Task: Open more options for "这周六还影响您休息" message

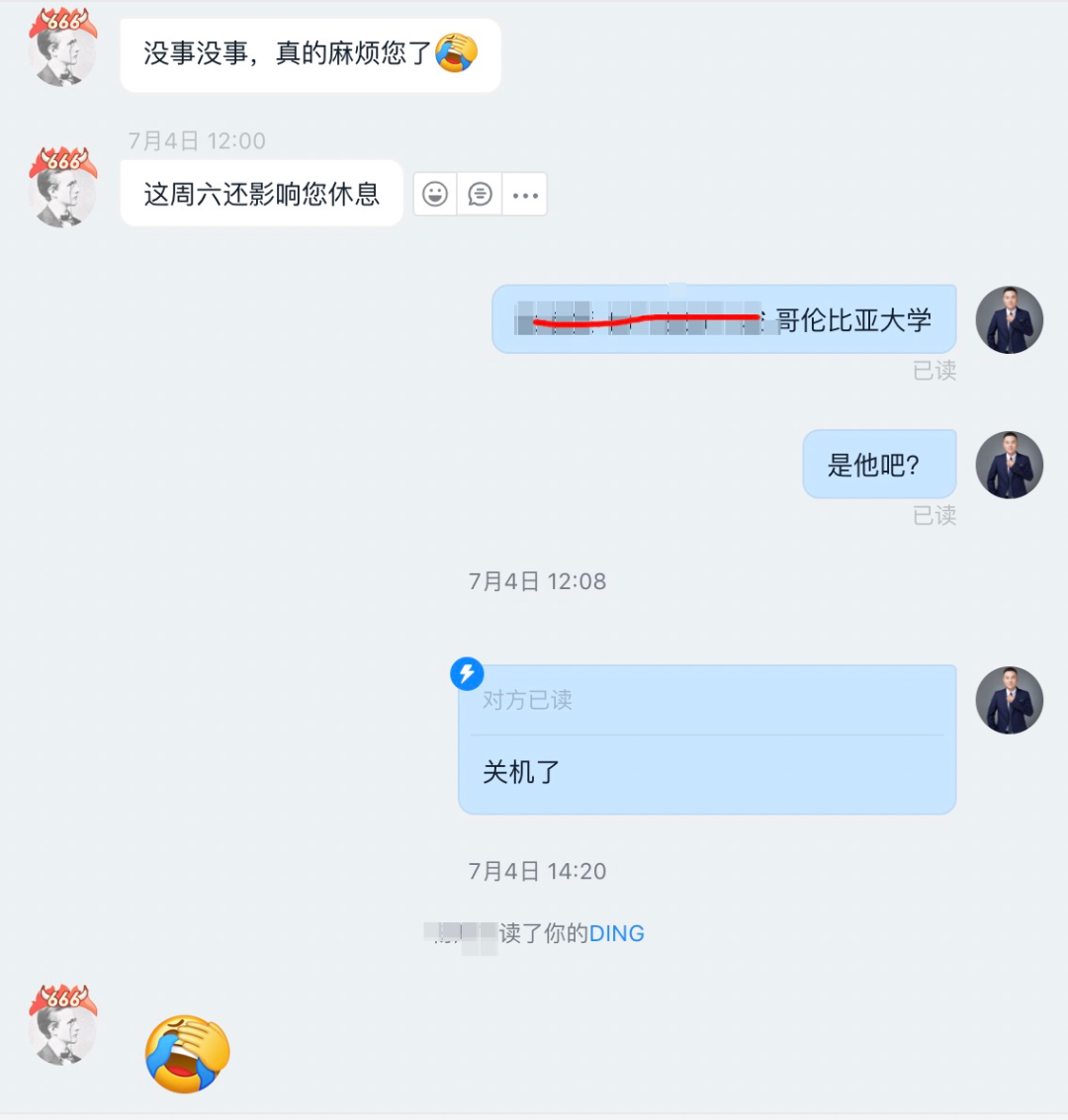Action: [x=525, y=195]
